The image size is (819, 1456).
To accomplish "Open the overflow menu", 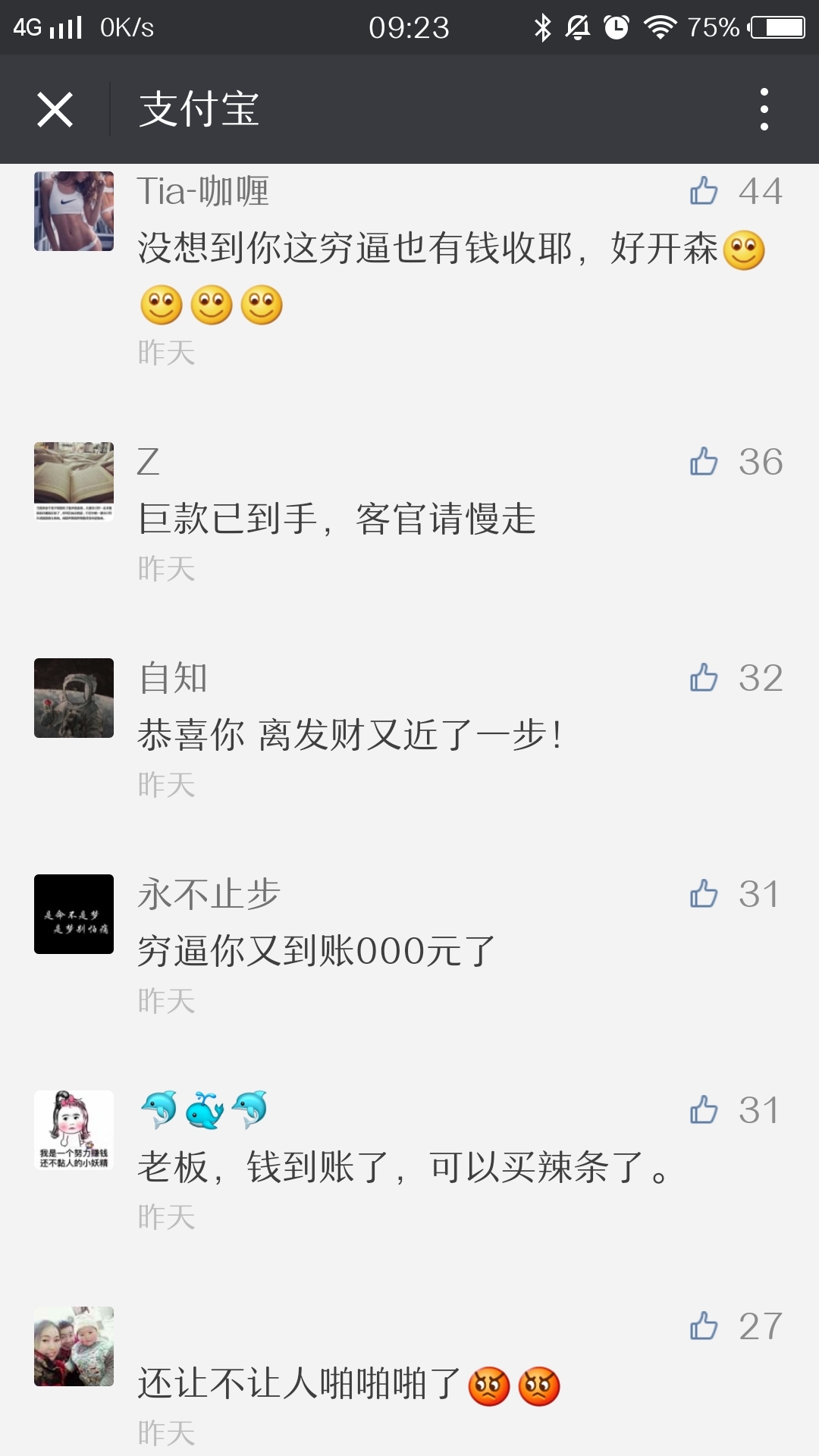I will pos(764,109).
